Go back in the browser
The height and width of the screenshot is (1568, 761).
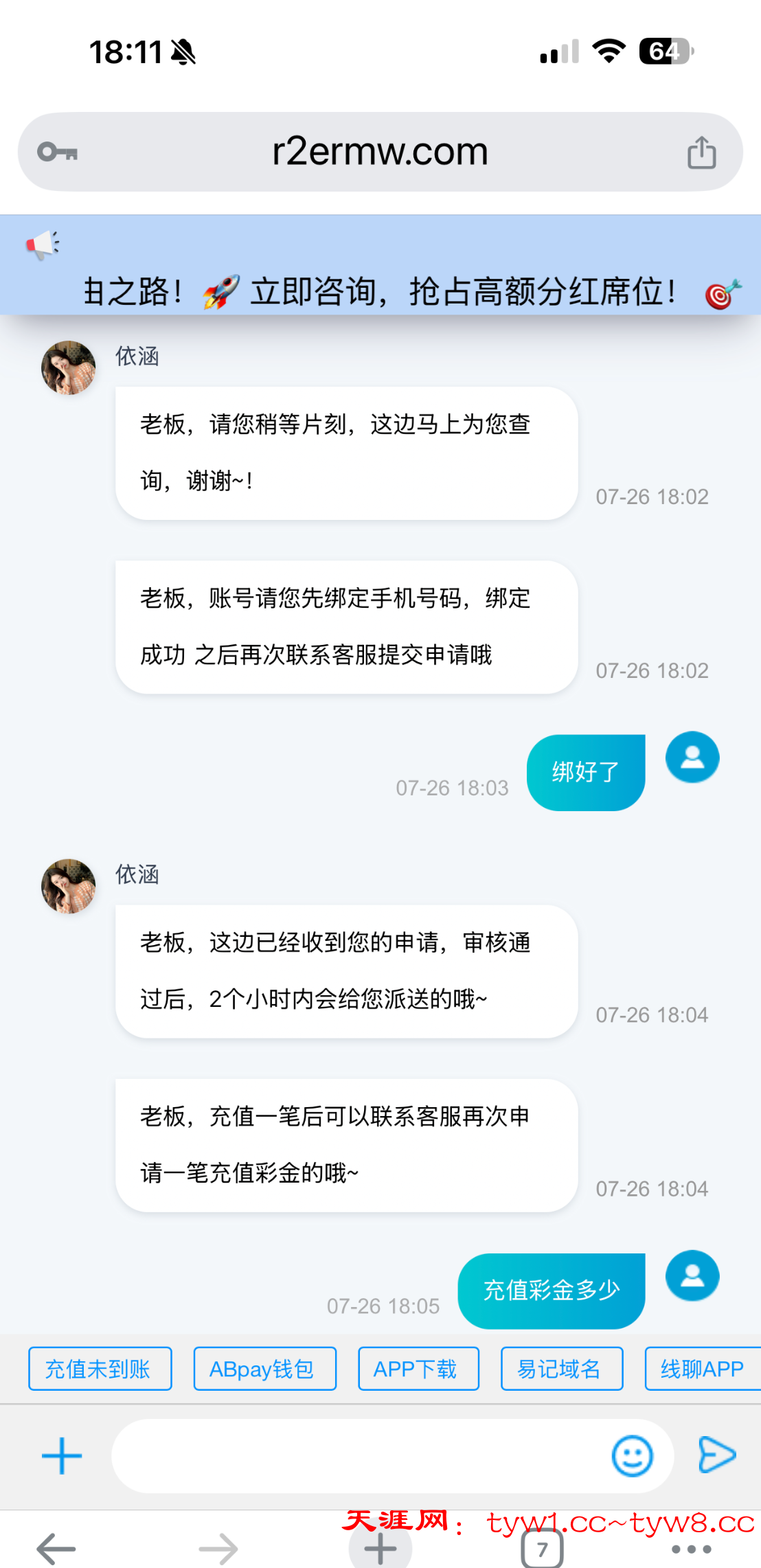pos(56,1549)
